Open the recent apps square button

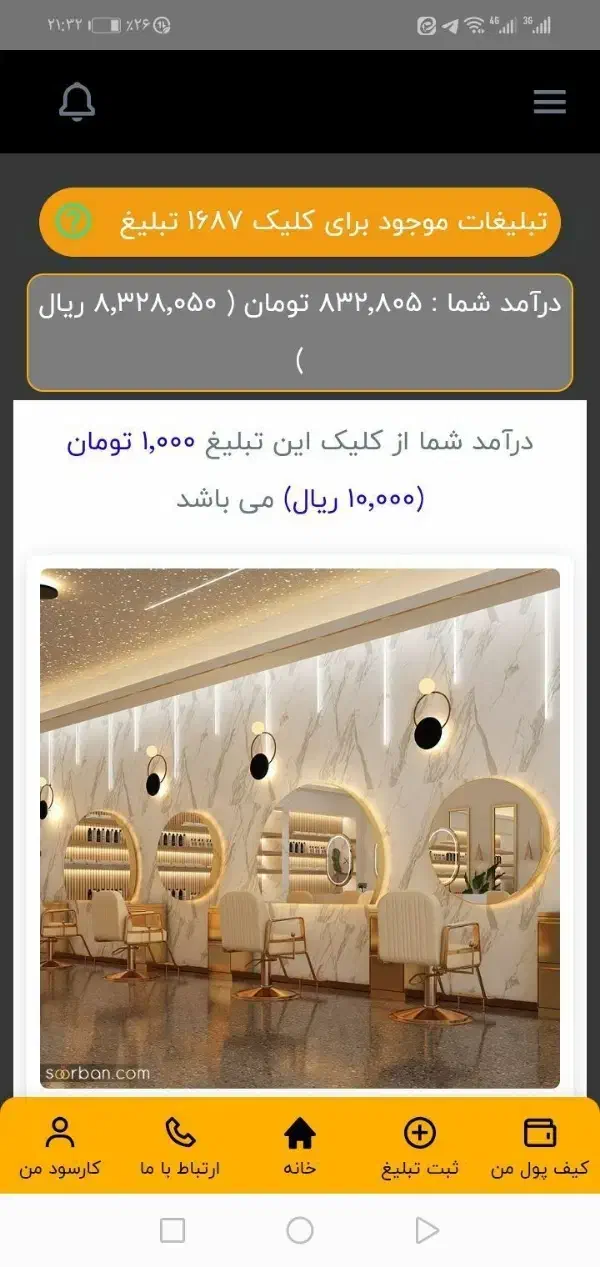[172, 1230]
